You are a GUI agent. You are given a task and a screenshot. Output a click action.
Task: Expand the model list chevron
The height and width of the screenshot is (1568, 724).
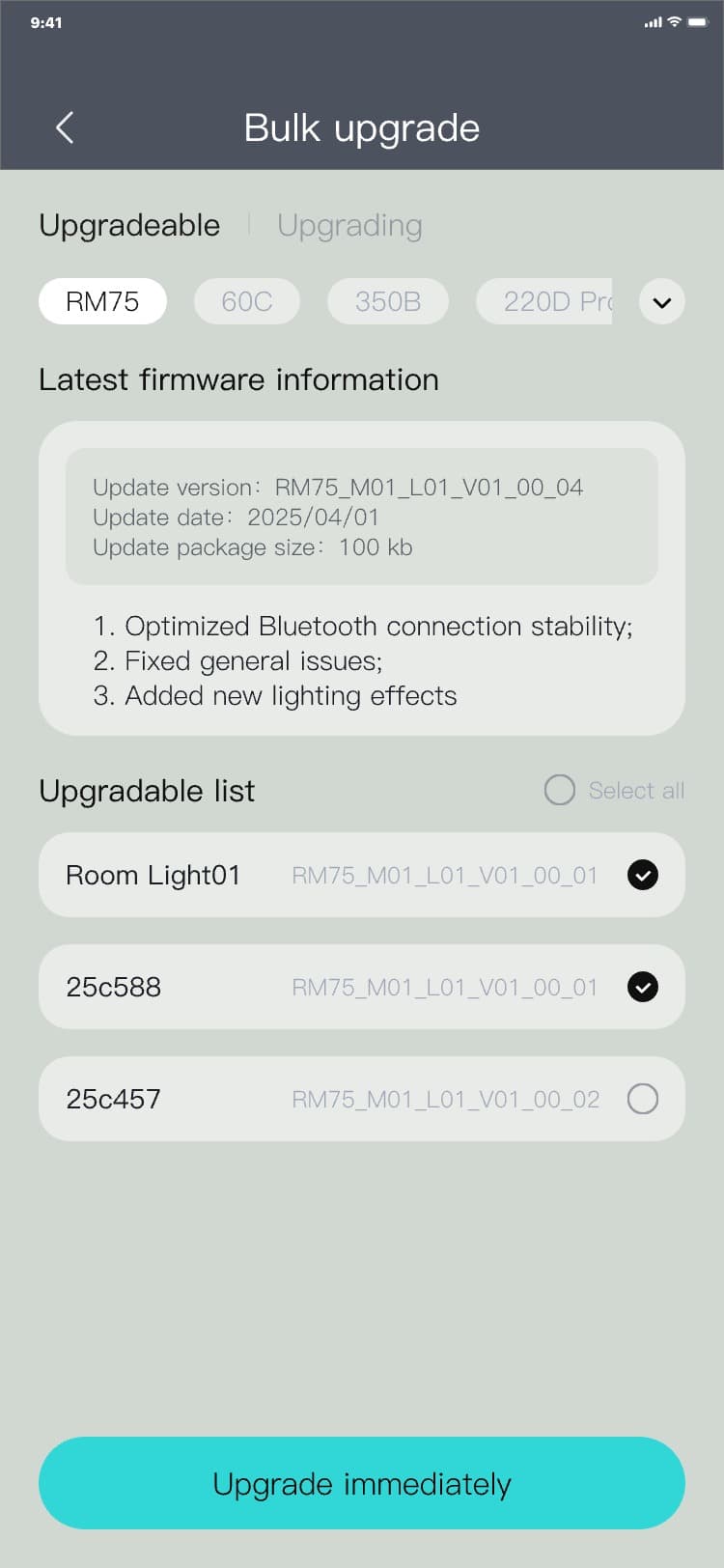pyautogui.click(x=662, y=302)
